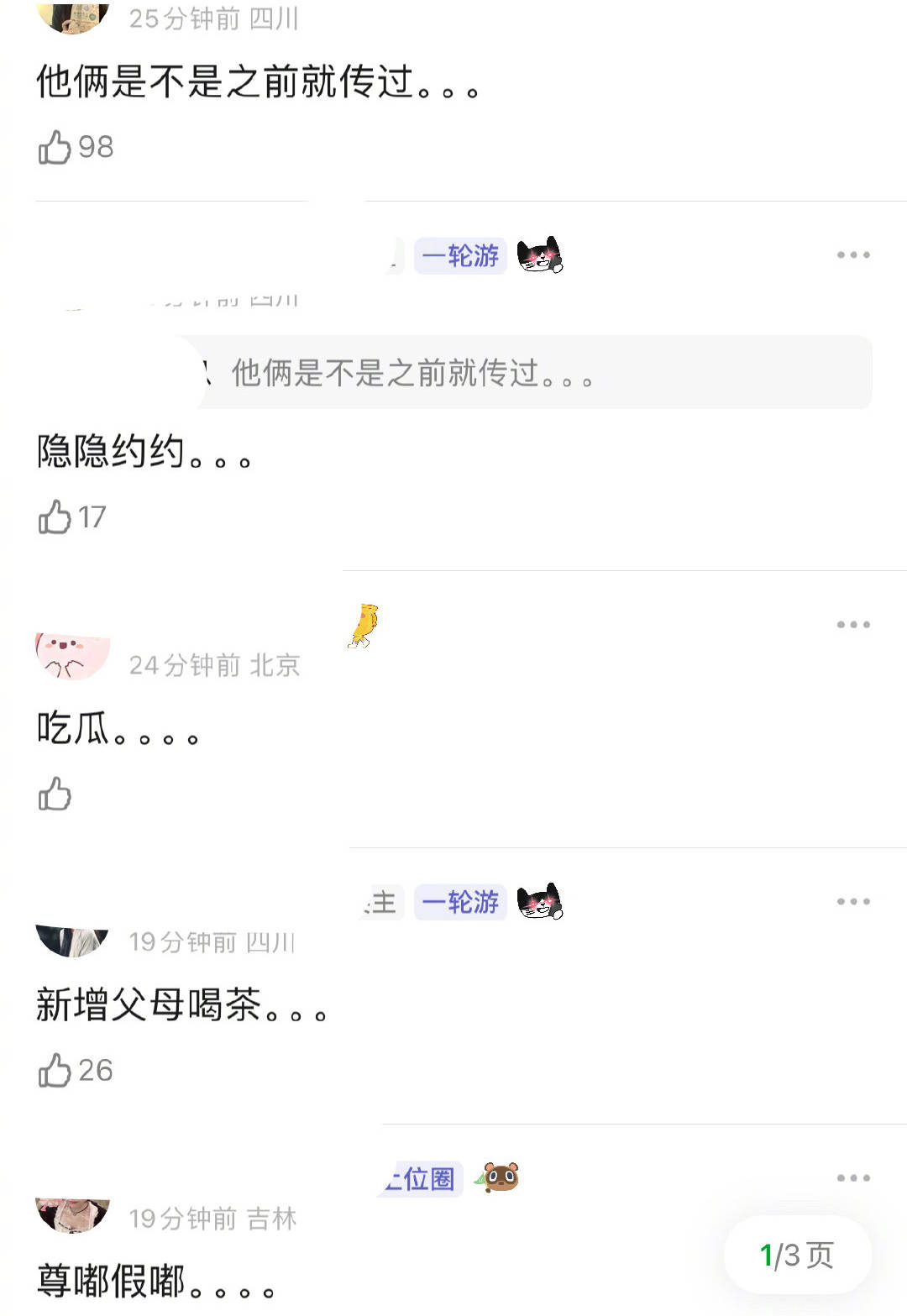The width and height of the screenshot is (907, 1316).
Task: Open more options for 尊嘟假嘟 comment
Action: [852, 1177]
